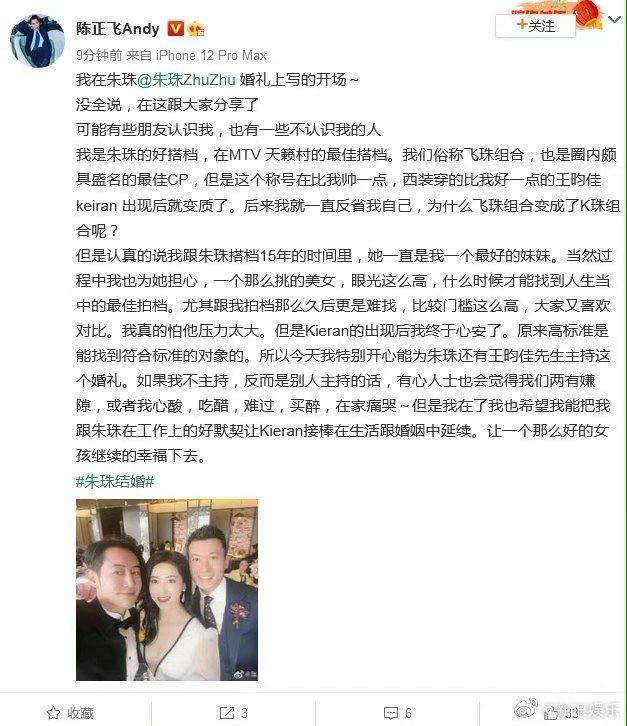View the attached wedding photo

[x=167, y=590]
